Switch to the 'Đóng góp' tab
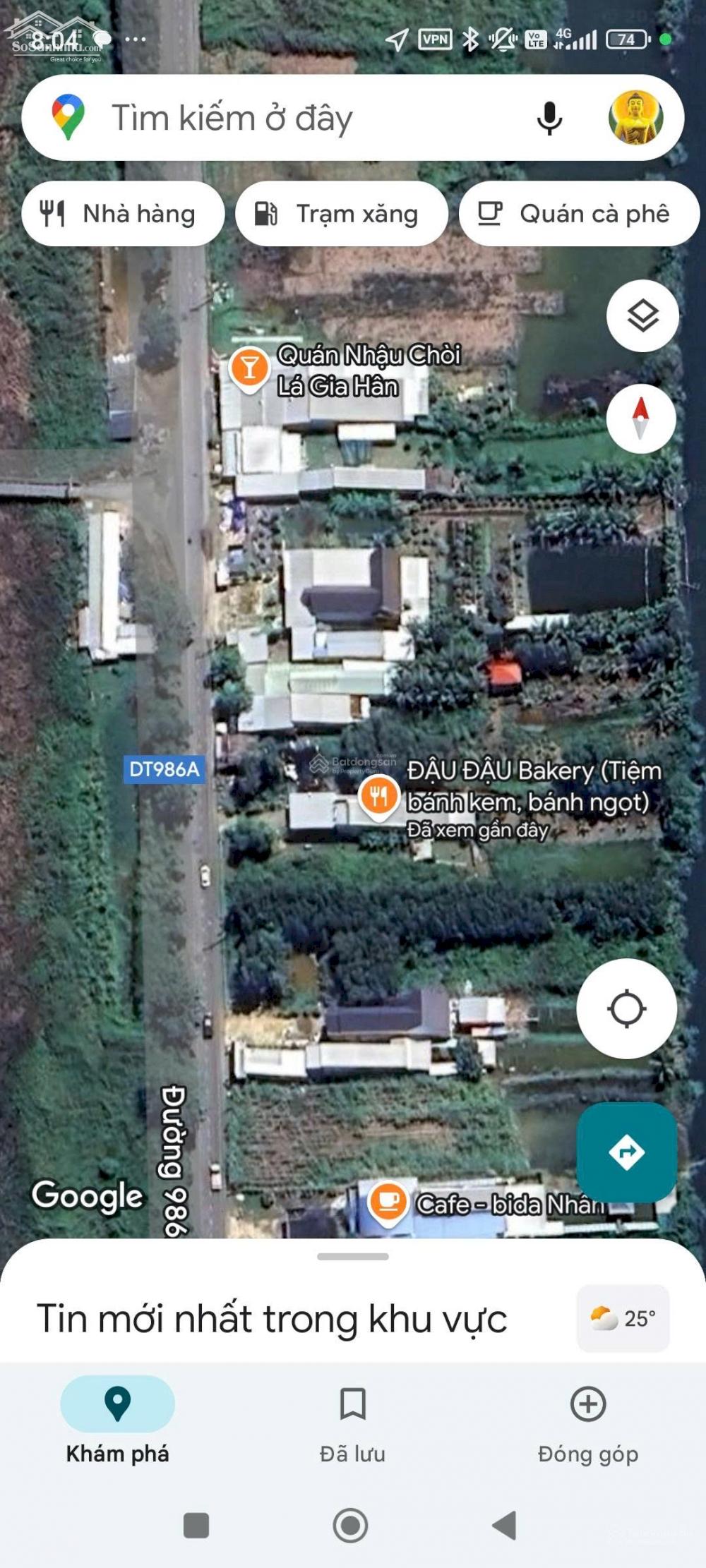Image resolution: width=706 pixels, height=1568 pixels. [587, 1420]
